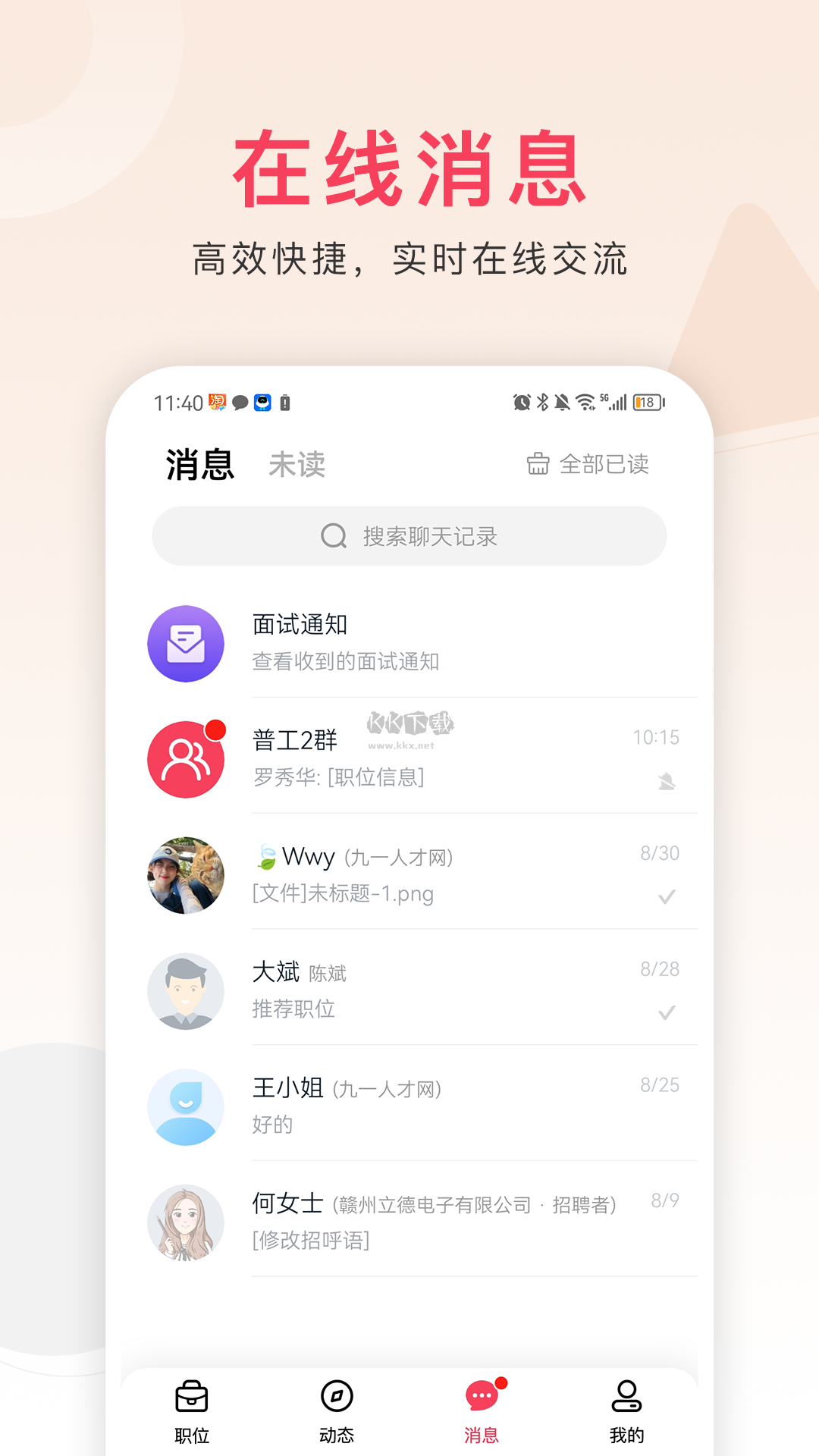Open Wwy's profile photo thumbnail
The image size is (819, 1456).
point(186,874)
